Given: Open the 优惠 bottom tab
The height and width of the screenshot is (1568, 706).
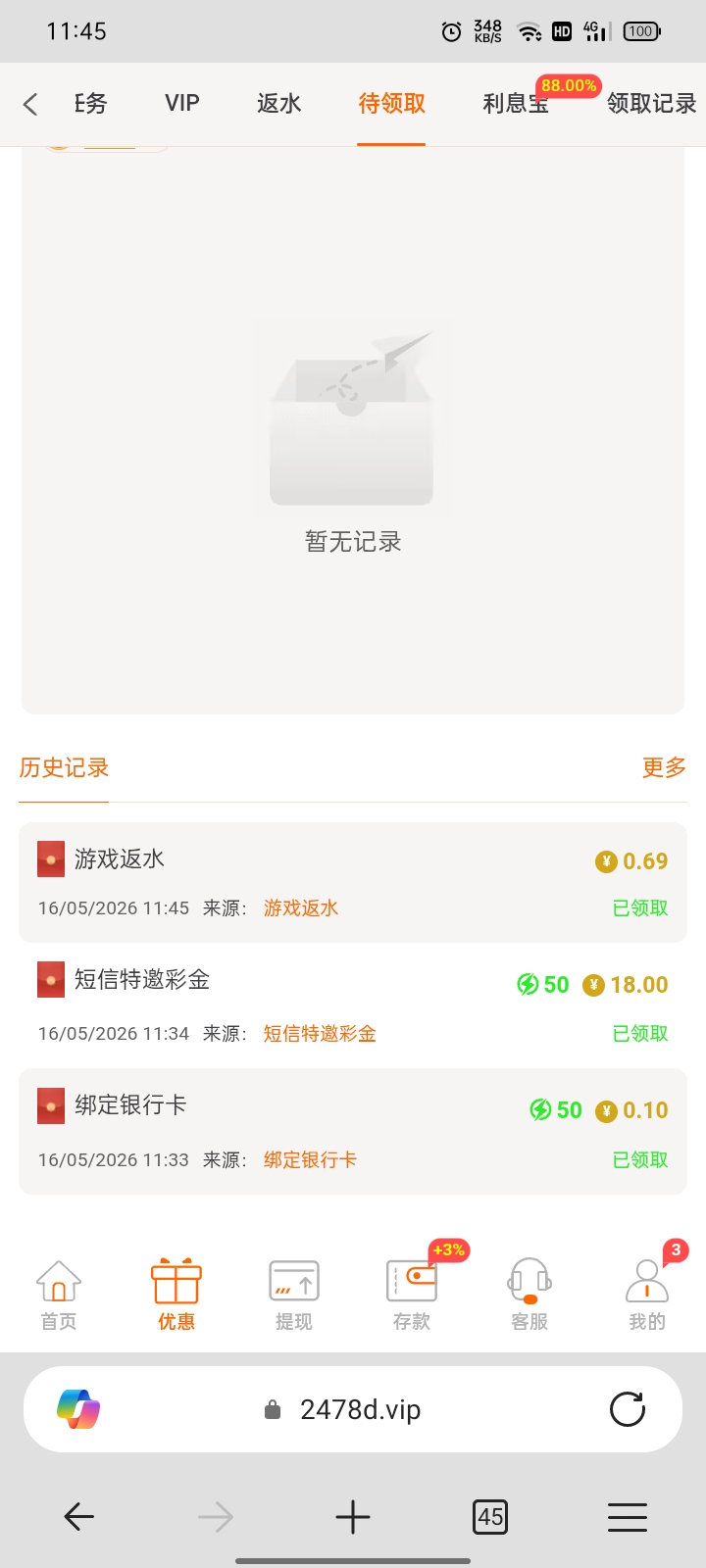Looking at the screenshot, I should 176,1294.
